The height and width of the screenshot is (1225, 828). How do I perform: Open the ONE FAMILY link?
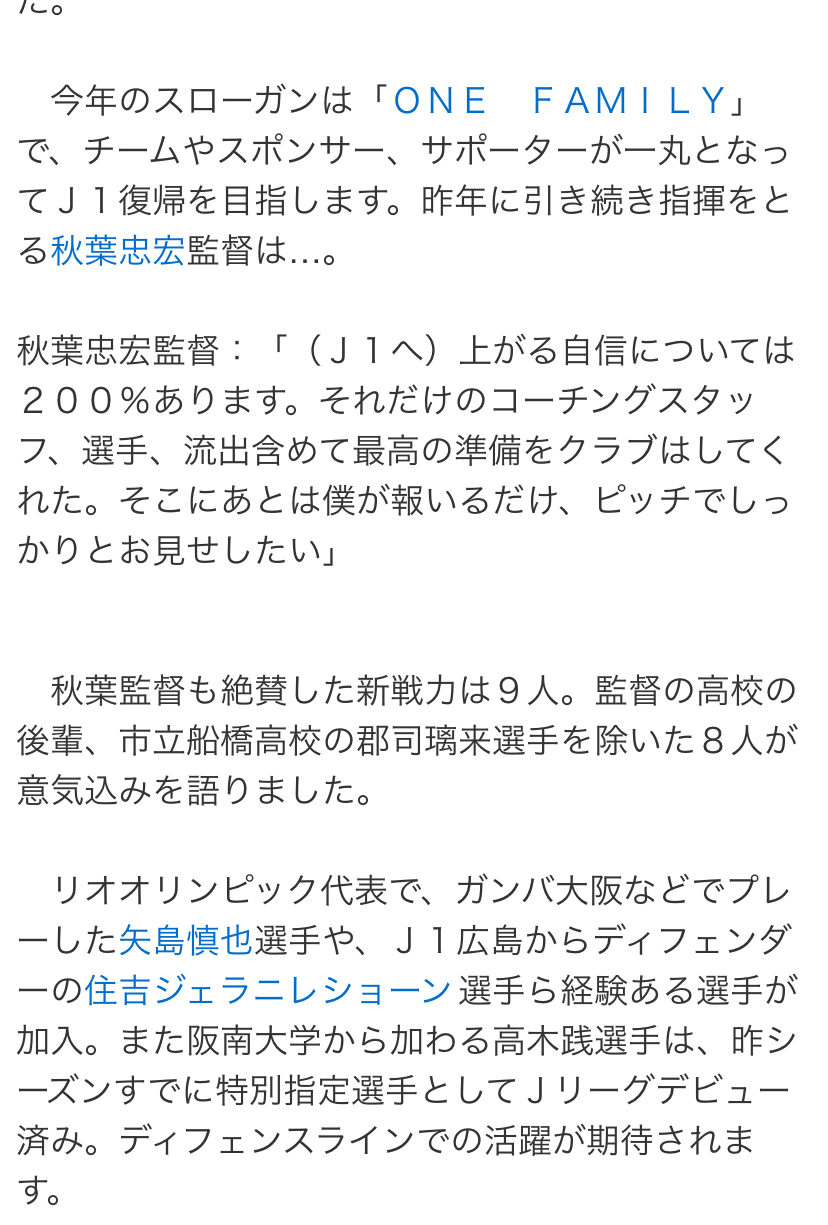(559, 101)
